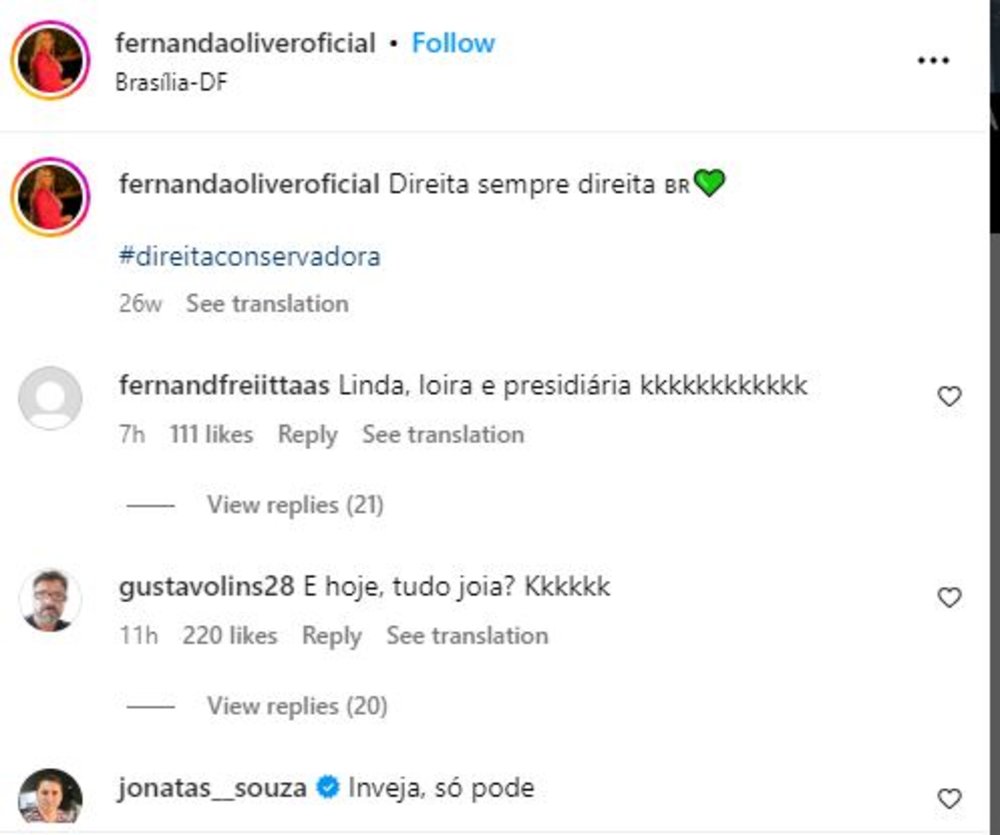The image size is (1000, 835).
Task: Like gustavolins28's comment
Action: pyautogui.click(x=949, y=598)
